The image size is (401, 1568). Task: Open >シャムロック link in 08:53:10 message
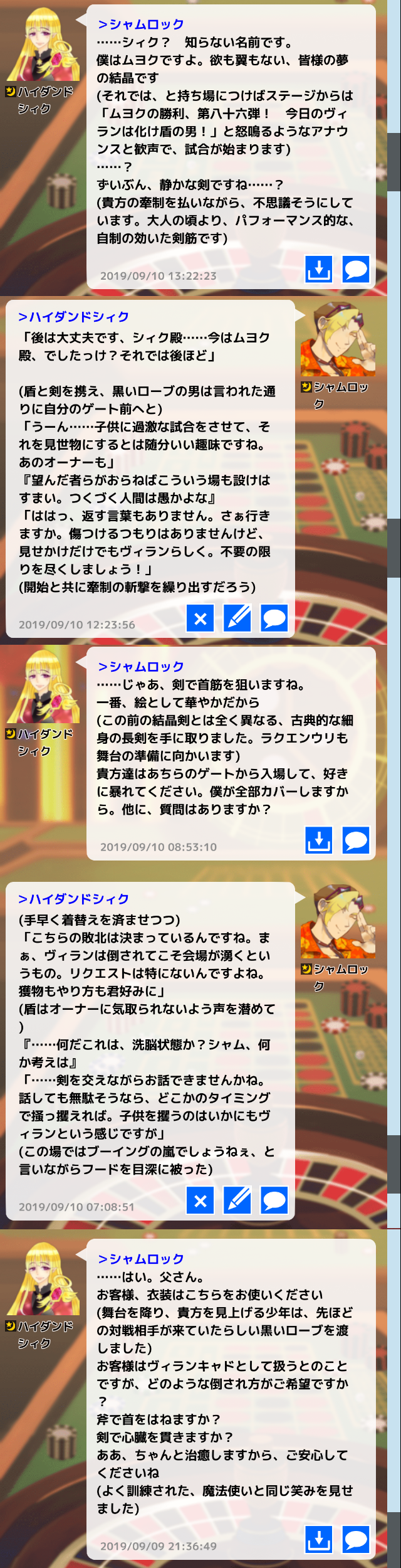tap(141, 667)
